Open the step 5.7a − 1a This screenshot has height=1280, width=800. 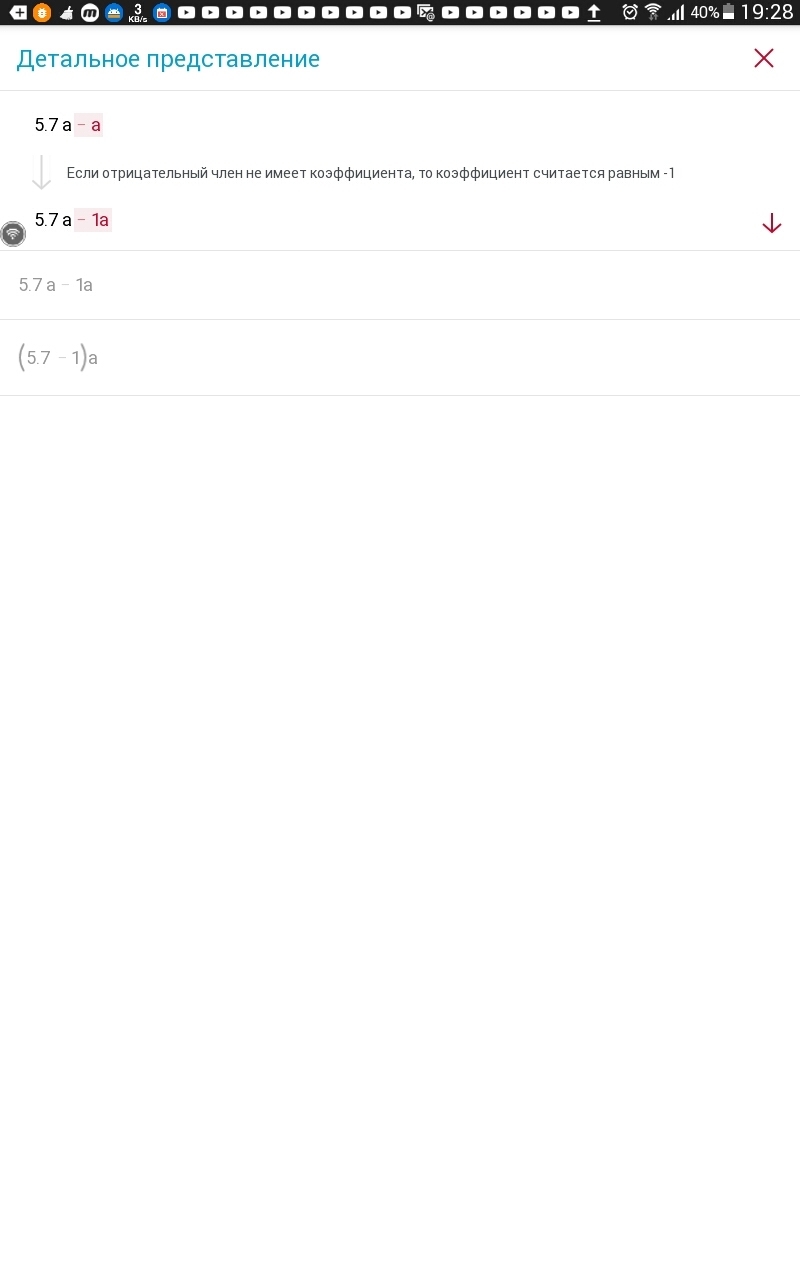click(400, 285)
